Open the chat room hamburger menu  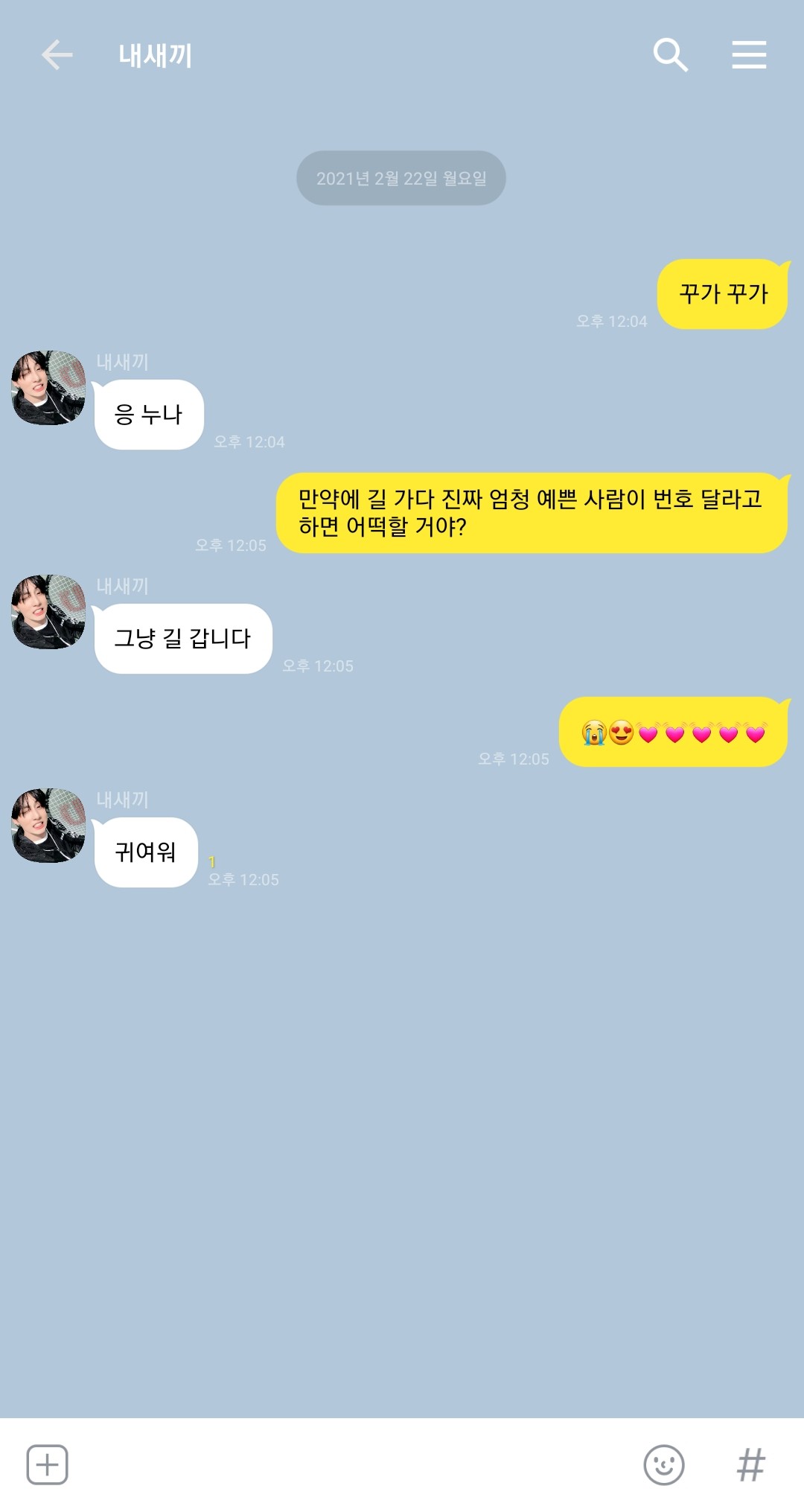pos(749,55)
